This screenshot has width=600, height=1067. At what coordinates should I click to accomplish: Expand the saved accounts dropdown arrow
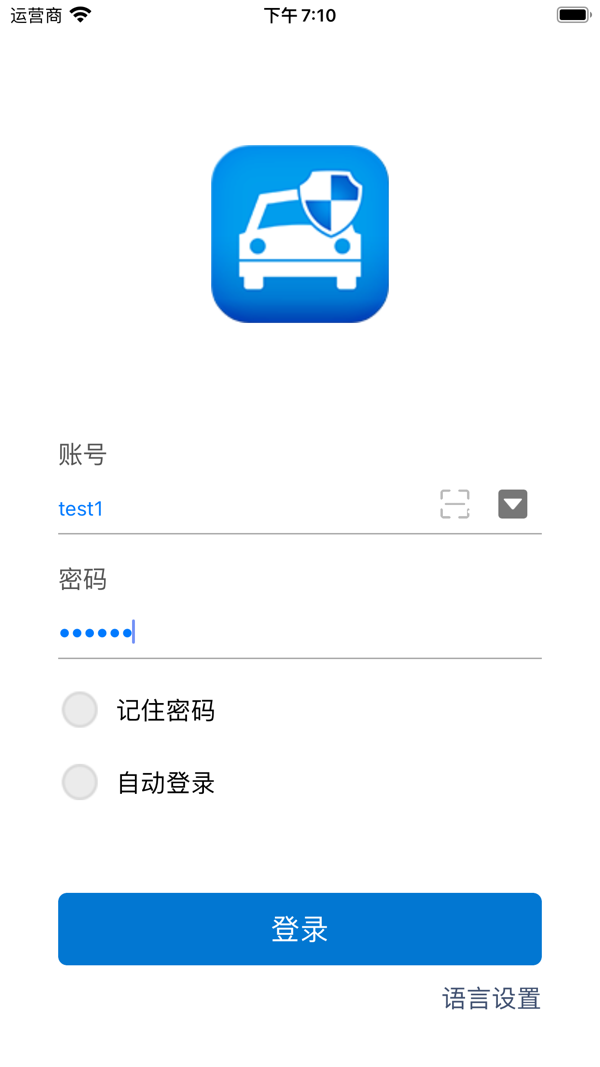tap(513, 505)
